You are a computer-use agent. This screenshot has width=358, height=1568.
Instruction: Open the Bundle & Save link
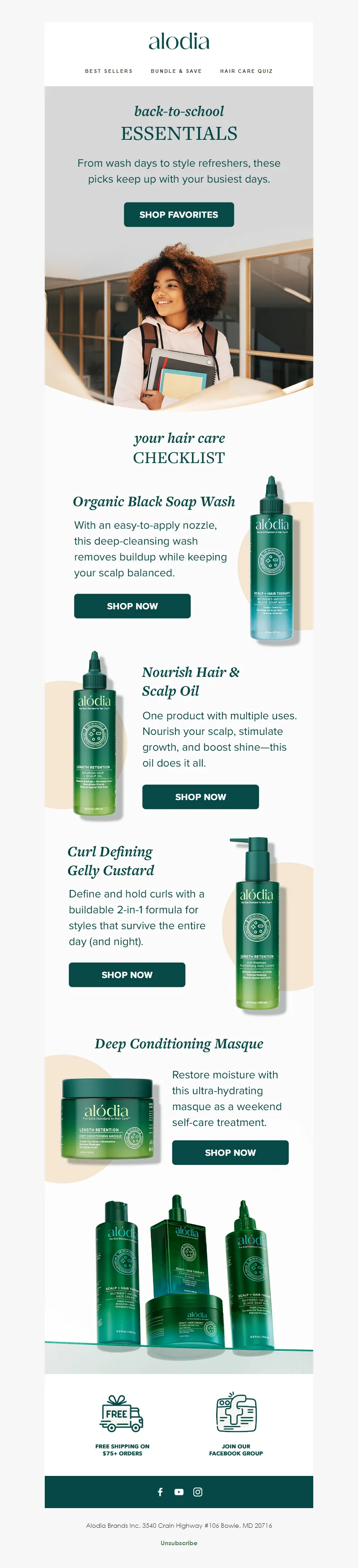coord(176,71)
